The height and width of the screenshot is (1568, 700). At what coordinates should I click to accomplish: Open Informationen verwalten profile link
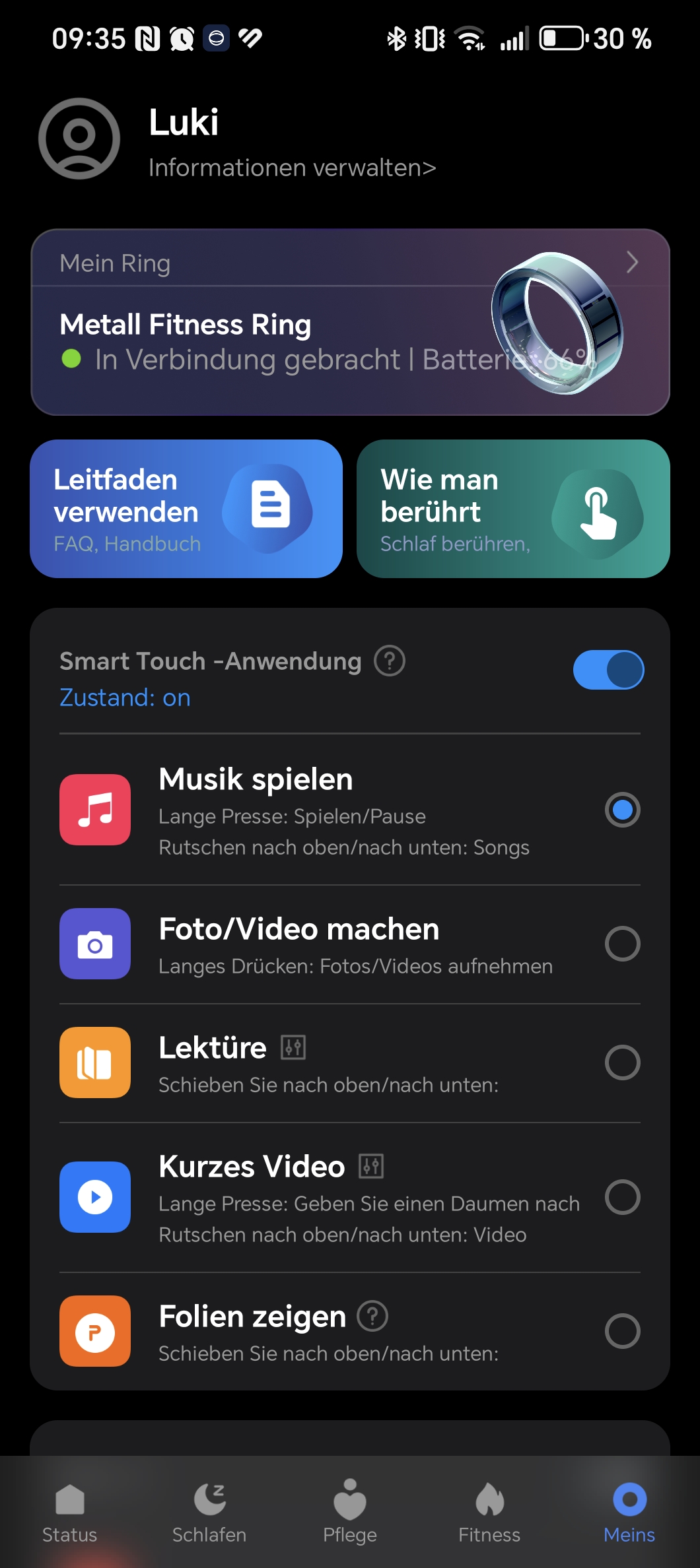point(292,168)
